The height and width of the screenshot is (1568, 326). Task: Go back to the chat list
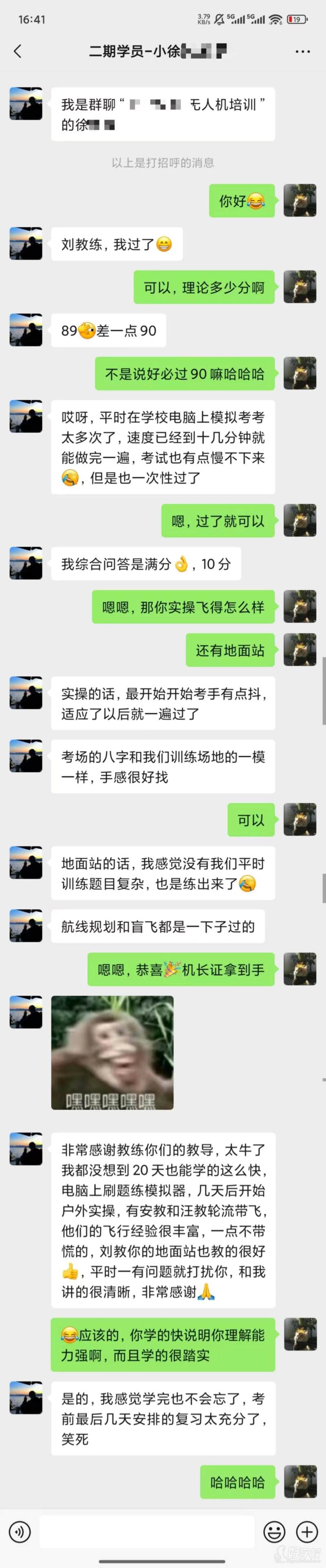(x=18, y=51)
